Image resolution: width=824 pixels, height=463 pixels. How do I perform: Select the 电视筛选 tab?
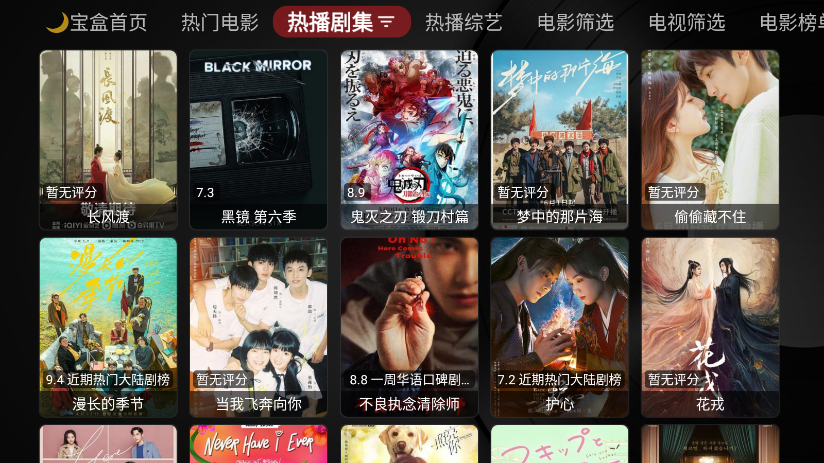686,22
